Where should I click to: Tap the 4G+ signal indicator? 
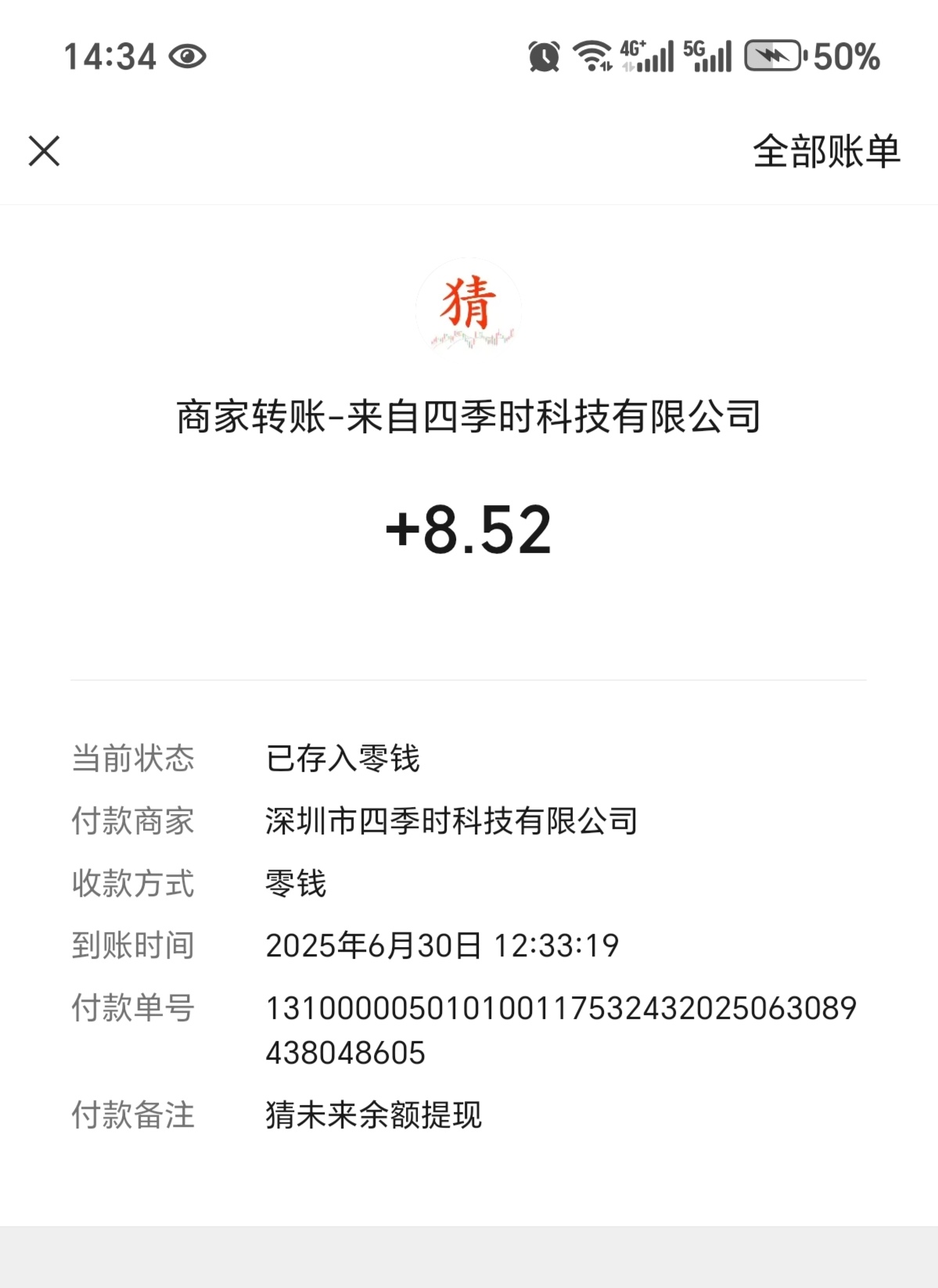pyautogui.click(x=647, y=55)
